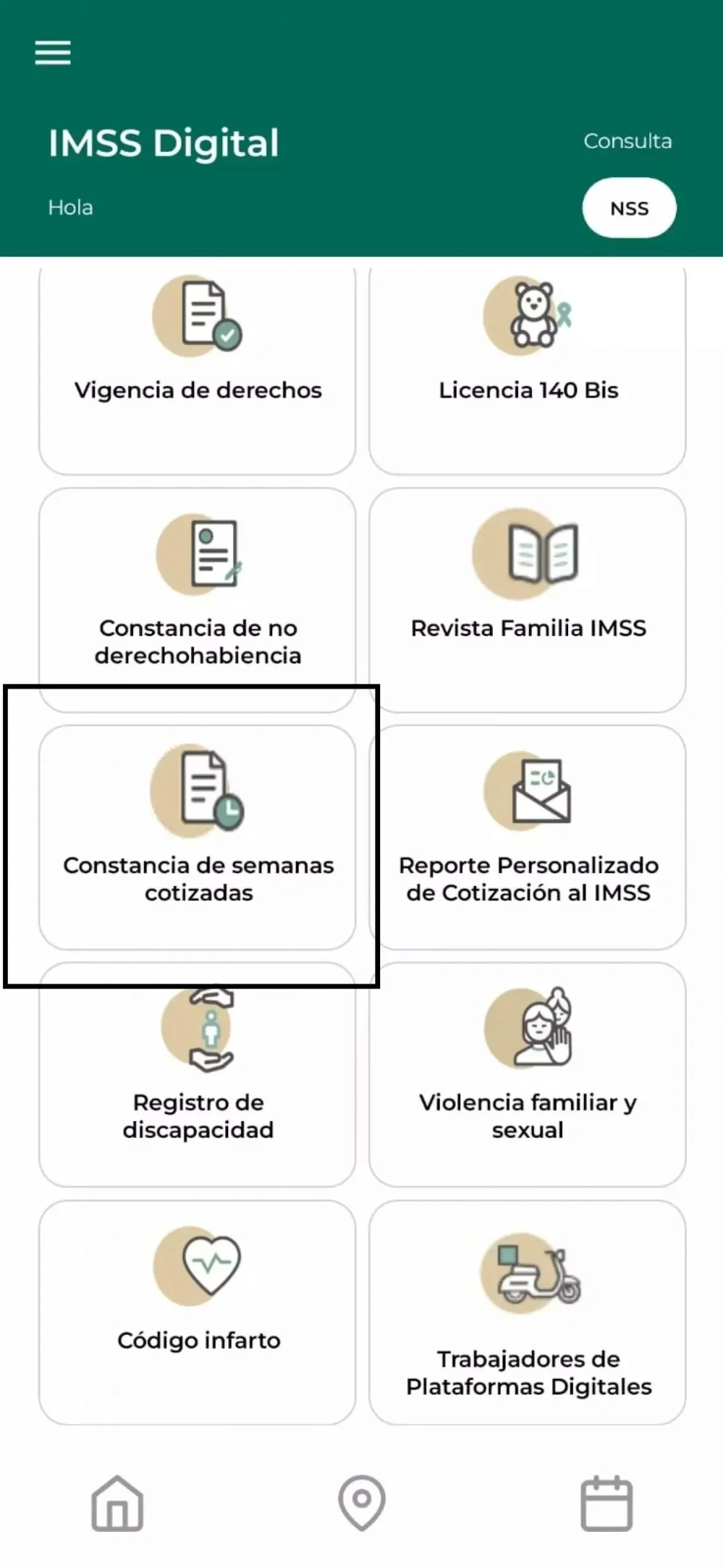The width and height of the screenshot is (723, 1568).
Task: Open Reporte Personalizado de Cotización al IMSS
Action: coord(527,836)
